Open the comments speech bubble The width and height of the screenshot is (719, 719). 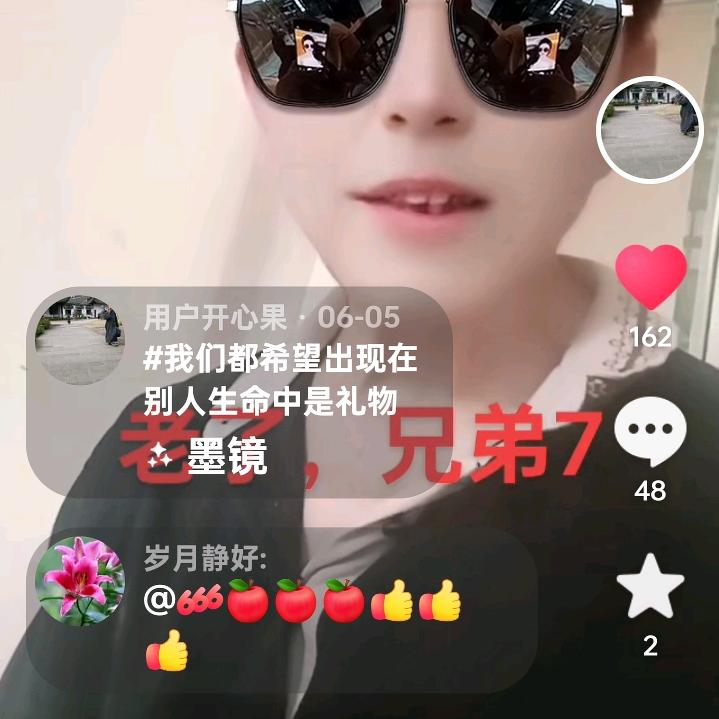point(650,436)
